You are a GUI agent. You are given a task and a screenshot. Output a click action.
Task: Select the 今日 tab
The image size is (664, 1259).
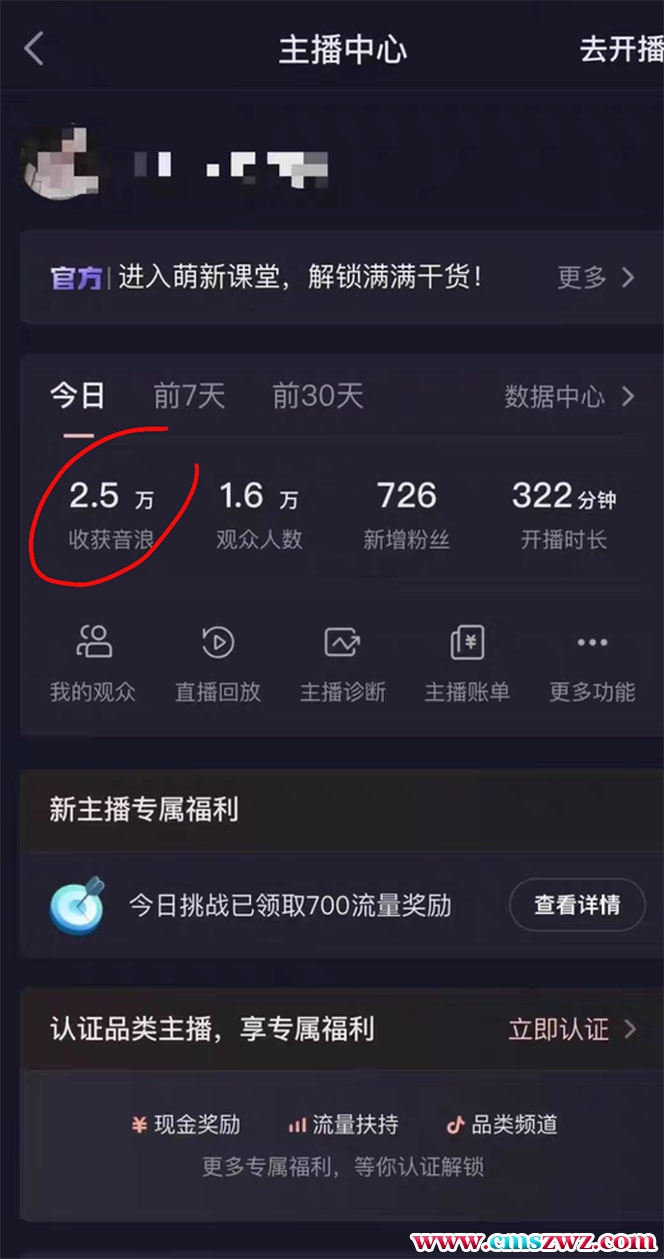coord(77,396)
